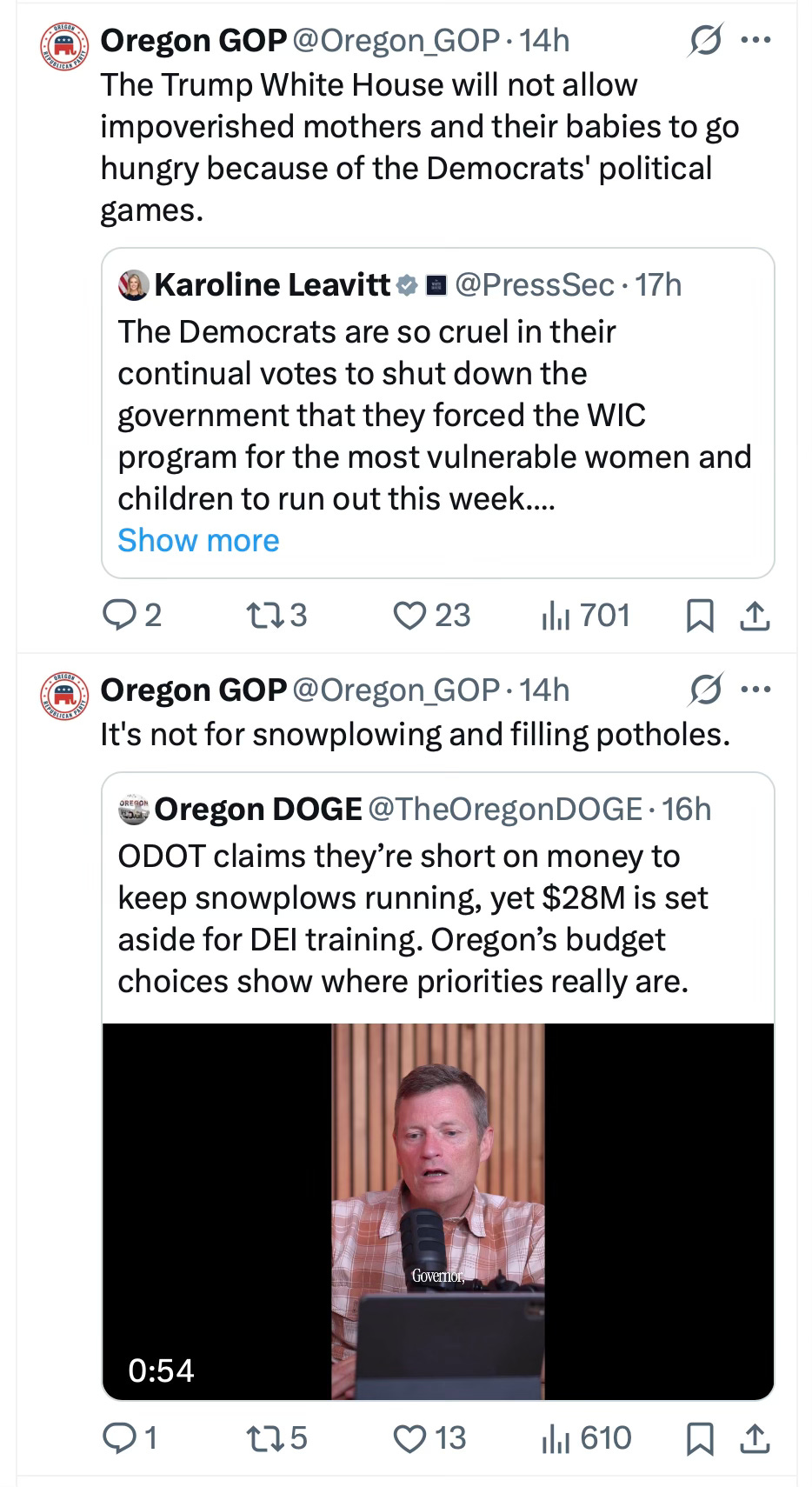Bookmark the post quoting Karoline Leavitt

[x=699, y=617]
